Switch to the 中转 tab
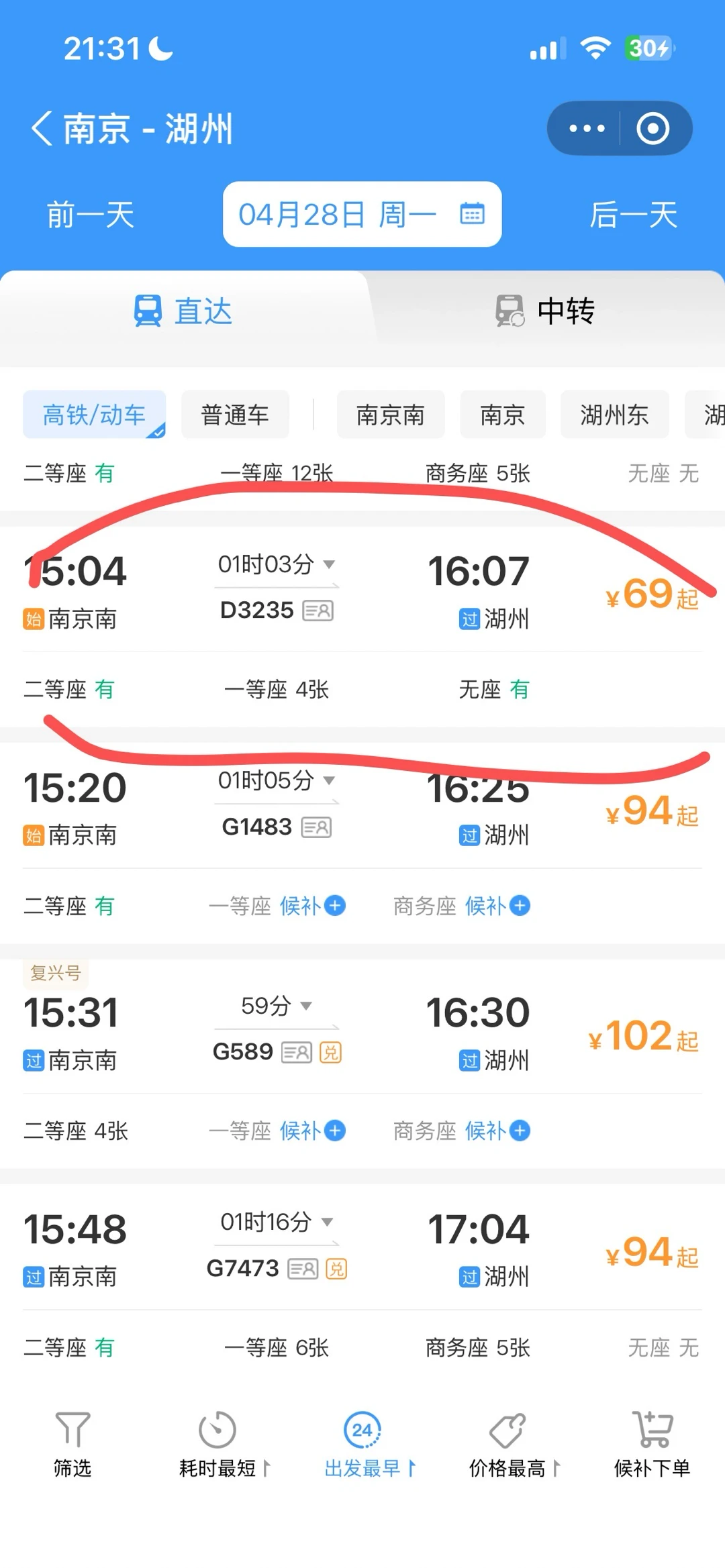The width and height of the screenshot is (725, 1568). pos(545,311)
